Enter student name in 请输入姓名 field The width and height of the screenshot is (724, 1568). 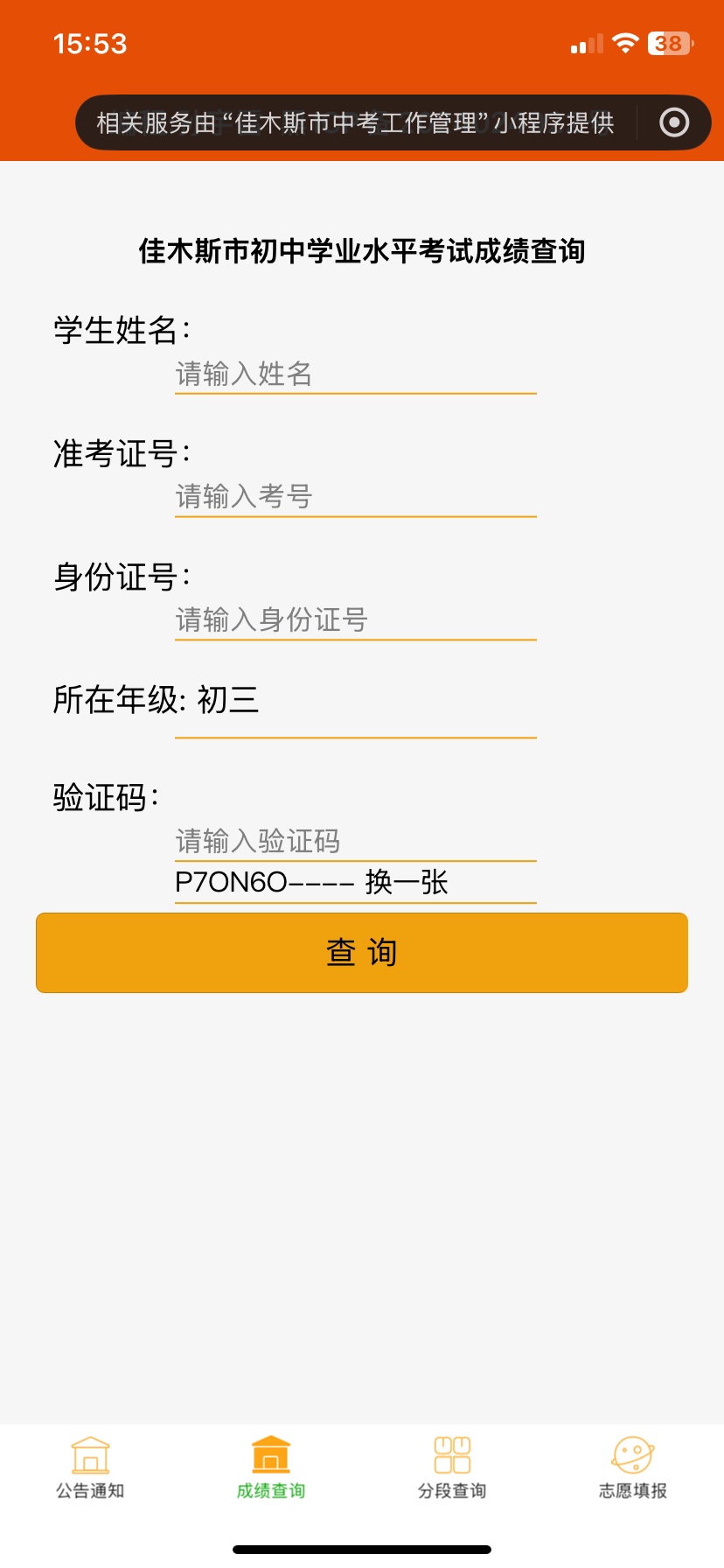click(355, 374)
